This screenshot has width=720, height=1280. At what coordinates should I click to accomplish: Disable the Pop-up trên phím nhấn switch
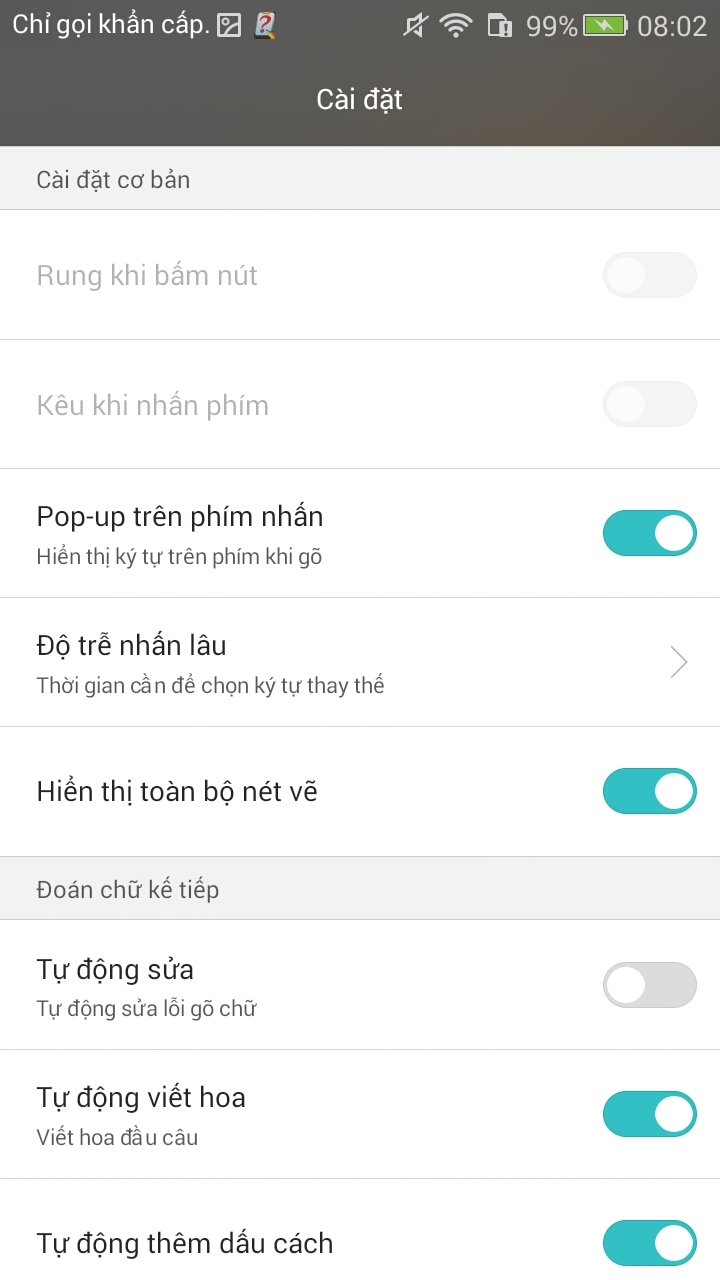point(649,533)
